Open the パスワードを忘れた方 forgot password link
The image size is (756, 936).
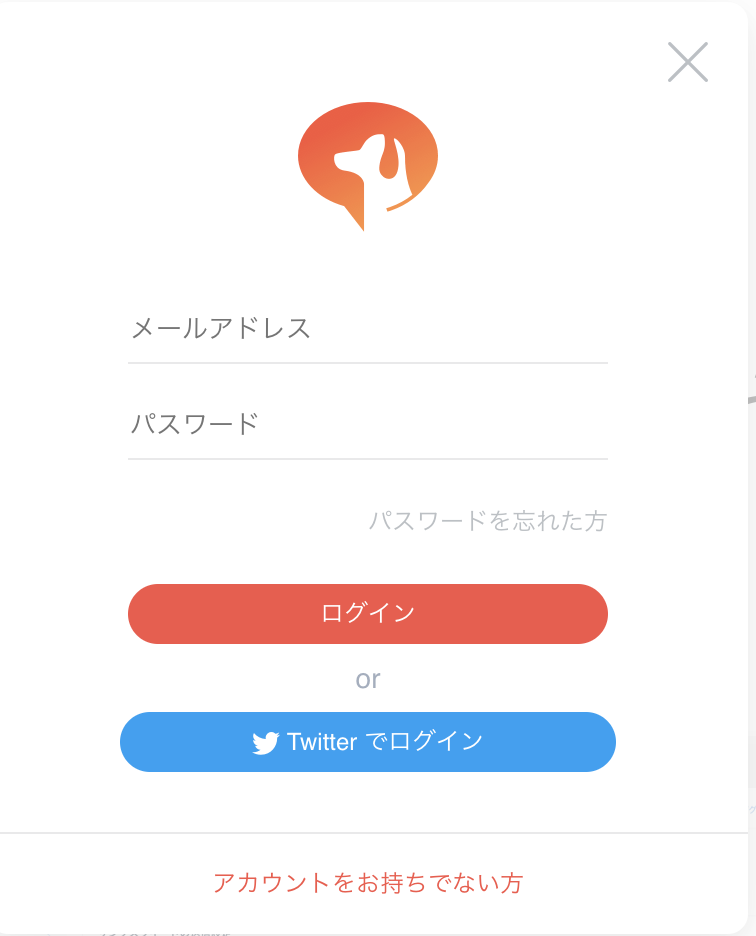[x=487, y=521]
